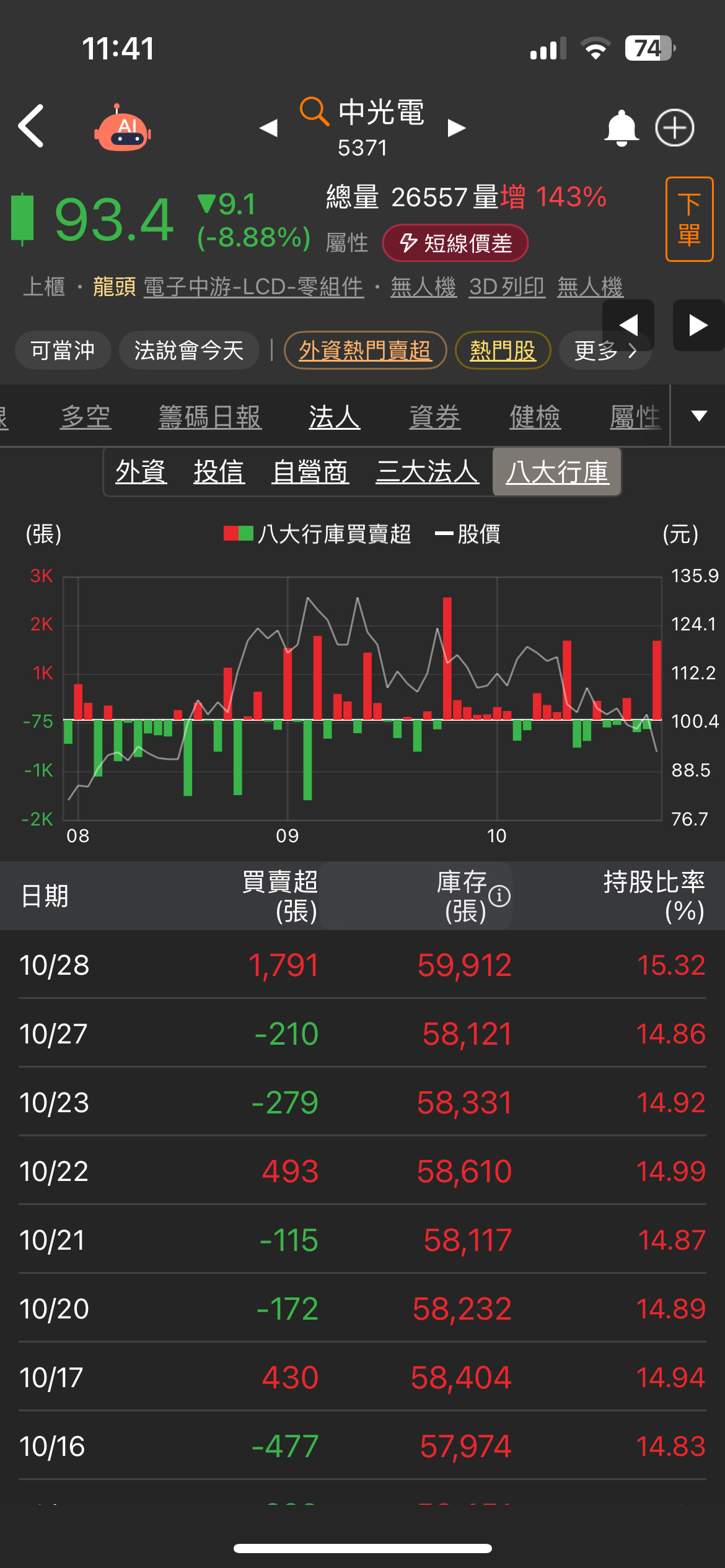This screenshot has width=725, height=1568.
Task: Open the AI robot assistant
Action: pyautogui.click(x=123, y=128)
